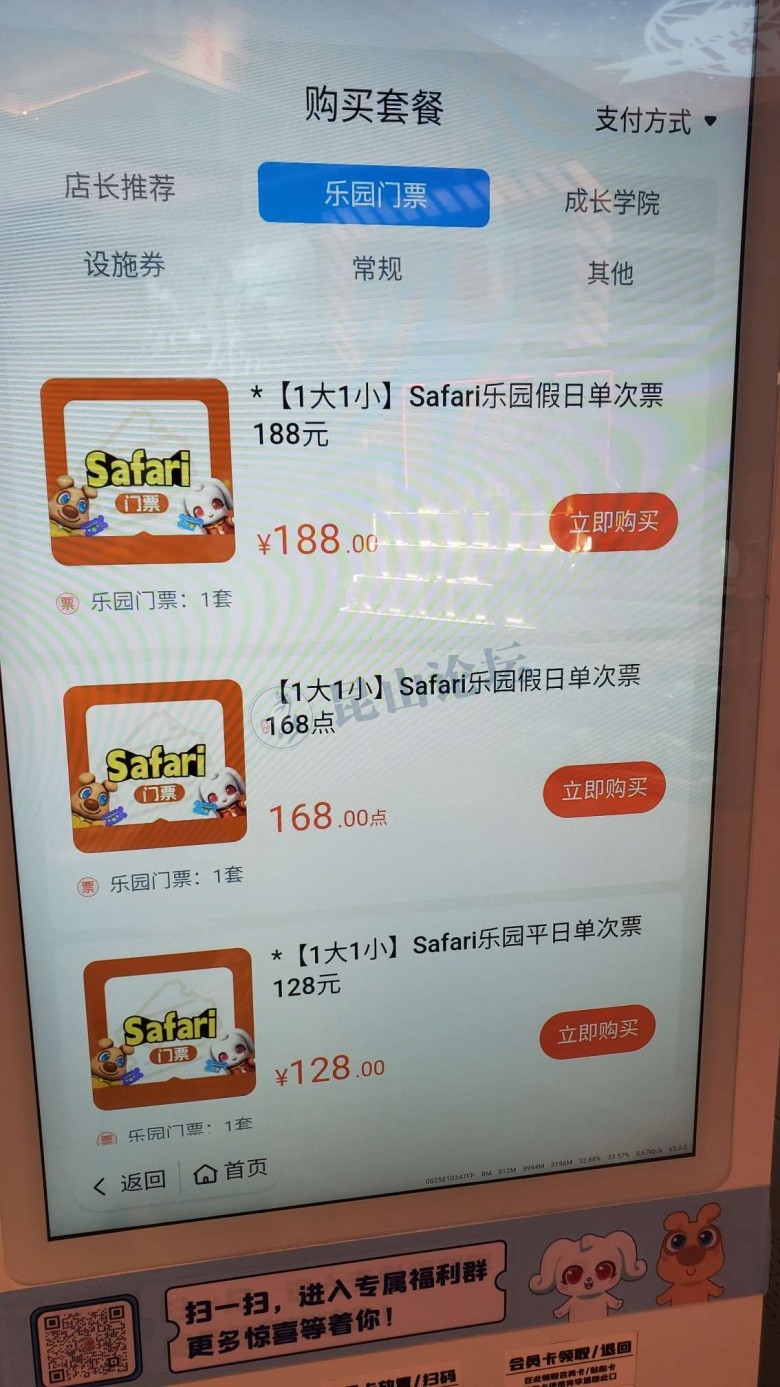Open the 支付方式 payment method dropdown
Image resolution: width=780 pixels, height=1387 pixels.
tap(656, 121)
